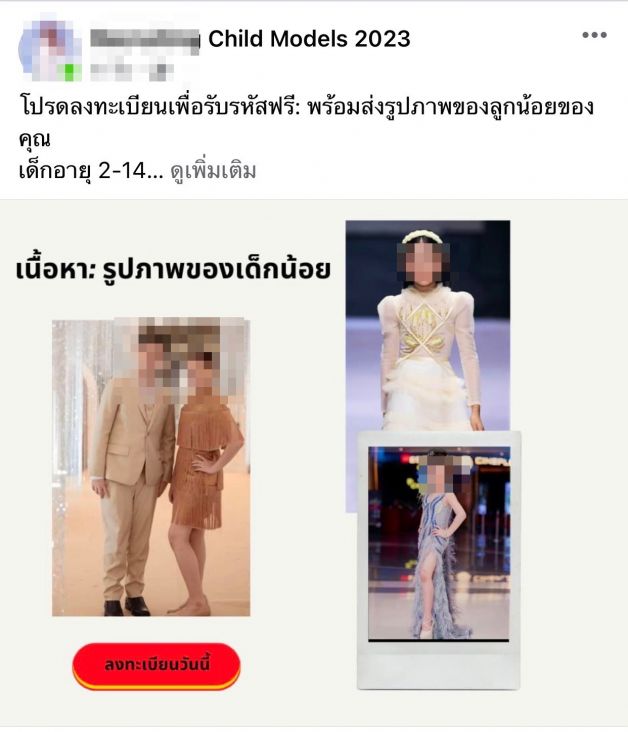The height and width of the screenshot is (732, 628).
Task: Open the Child Models 2023 page name
Action: pyautogui.click(x=308, y=39)
